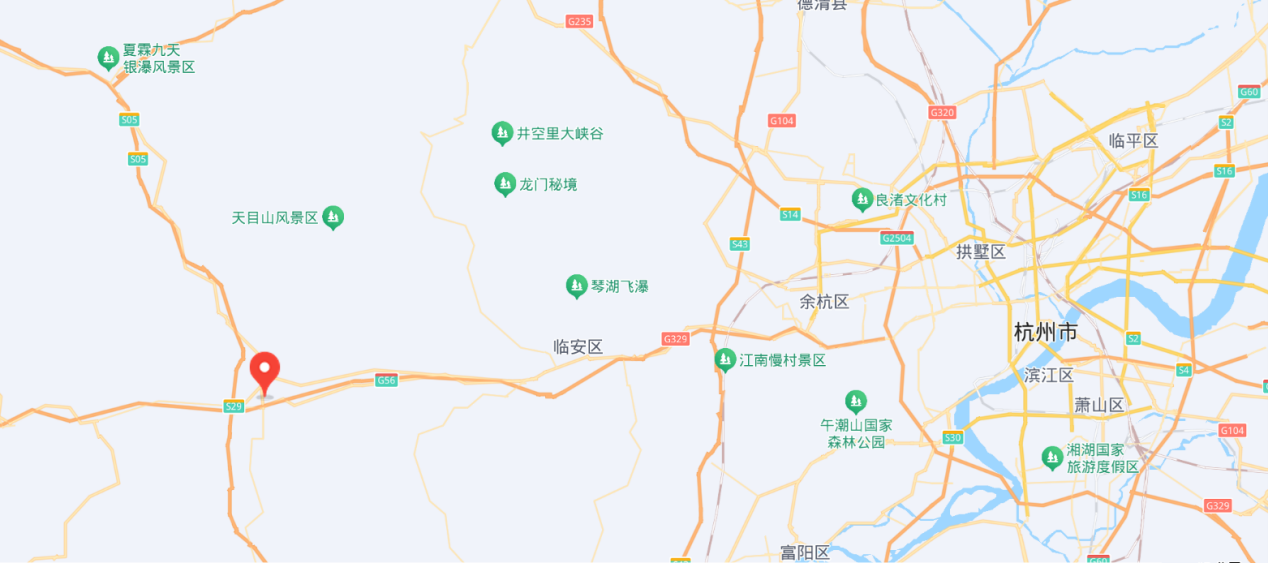Tap the red location pin marker
The image size is (1268, 563).
(264, 372)
